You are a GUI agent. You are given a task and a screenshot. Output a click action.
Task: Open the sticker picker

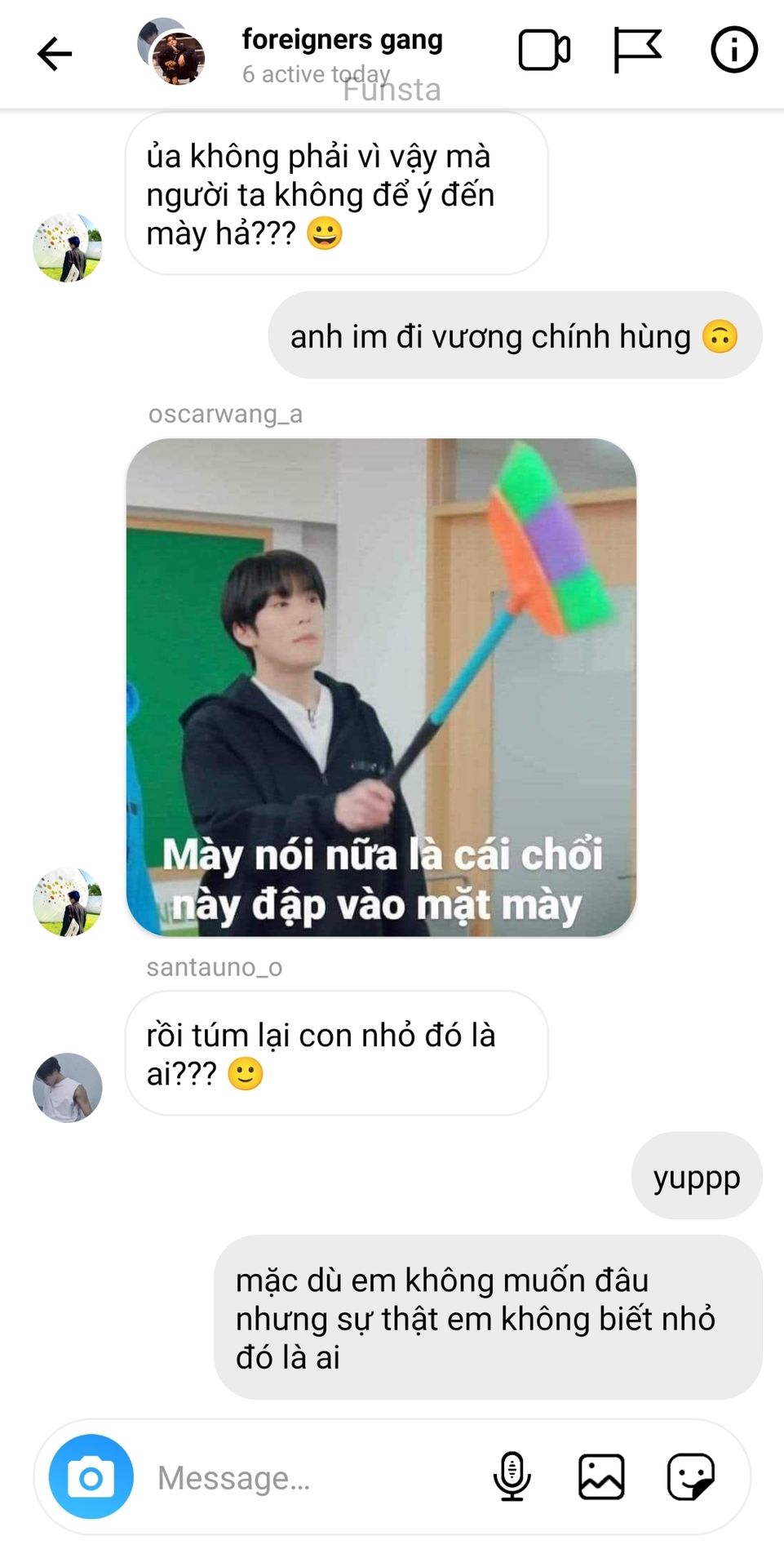point(691,1476)
